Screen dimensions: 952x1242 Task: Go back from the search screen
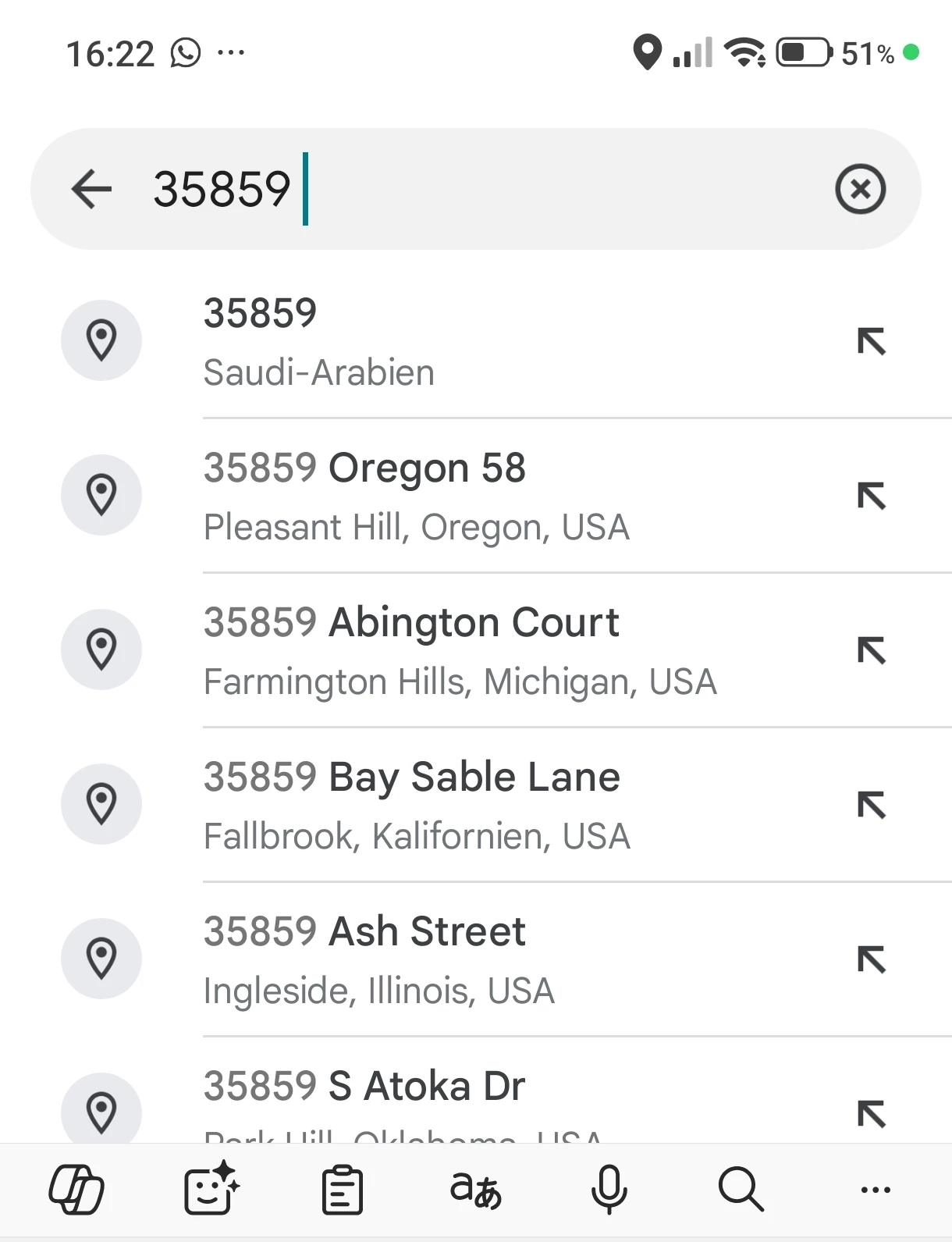pos(91,189)
